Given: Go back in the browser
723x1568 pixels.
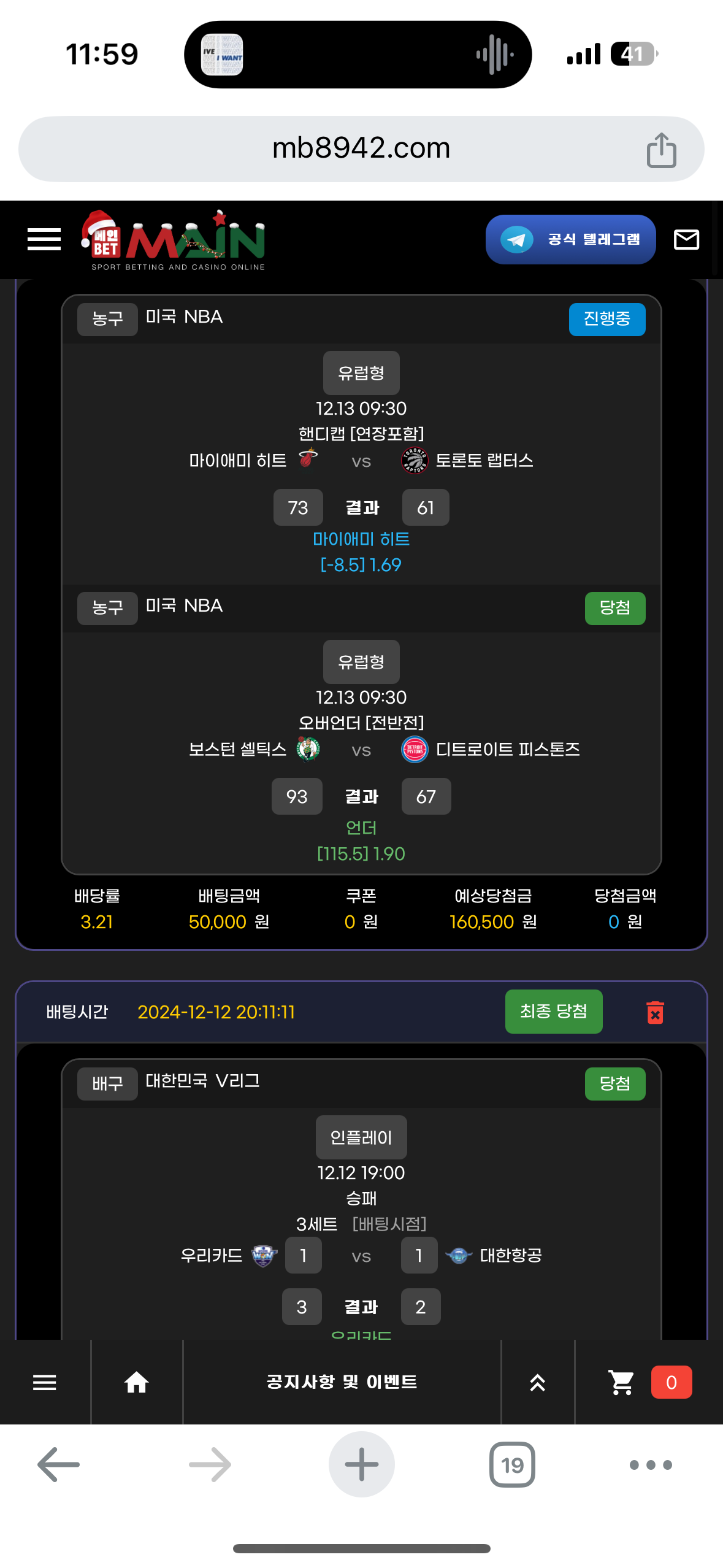Looking at the screenshot, I should tap(58, 1464).
